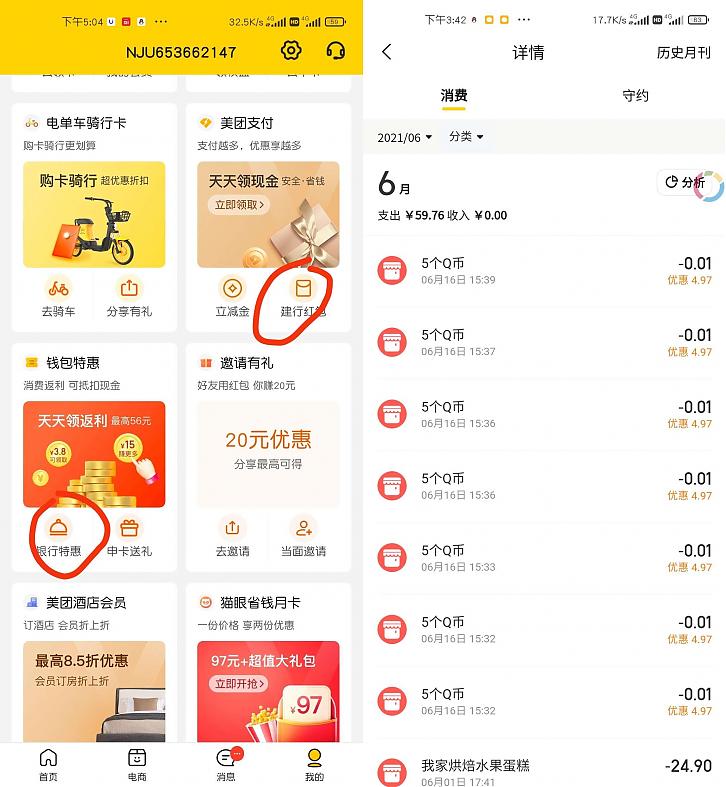Image resolution: width=726 pixels, height=787 pixels.
Task: Choose 当面邀请 option
Action: click(x=302, y=538)
